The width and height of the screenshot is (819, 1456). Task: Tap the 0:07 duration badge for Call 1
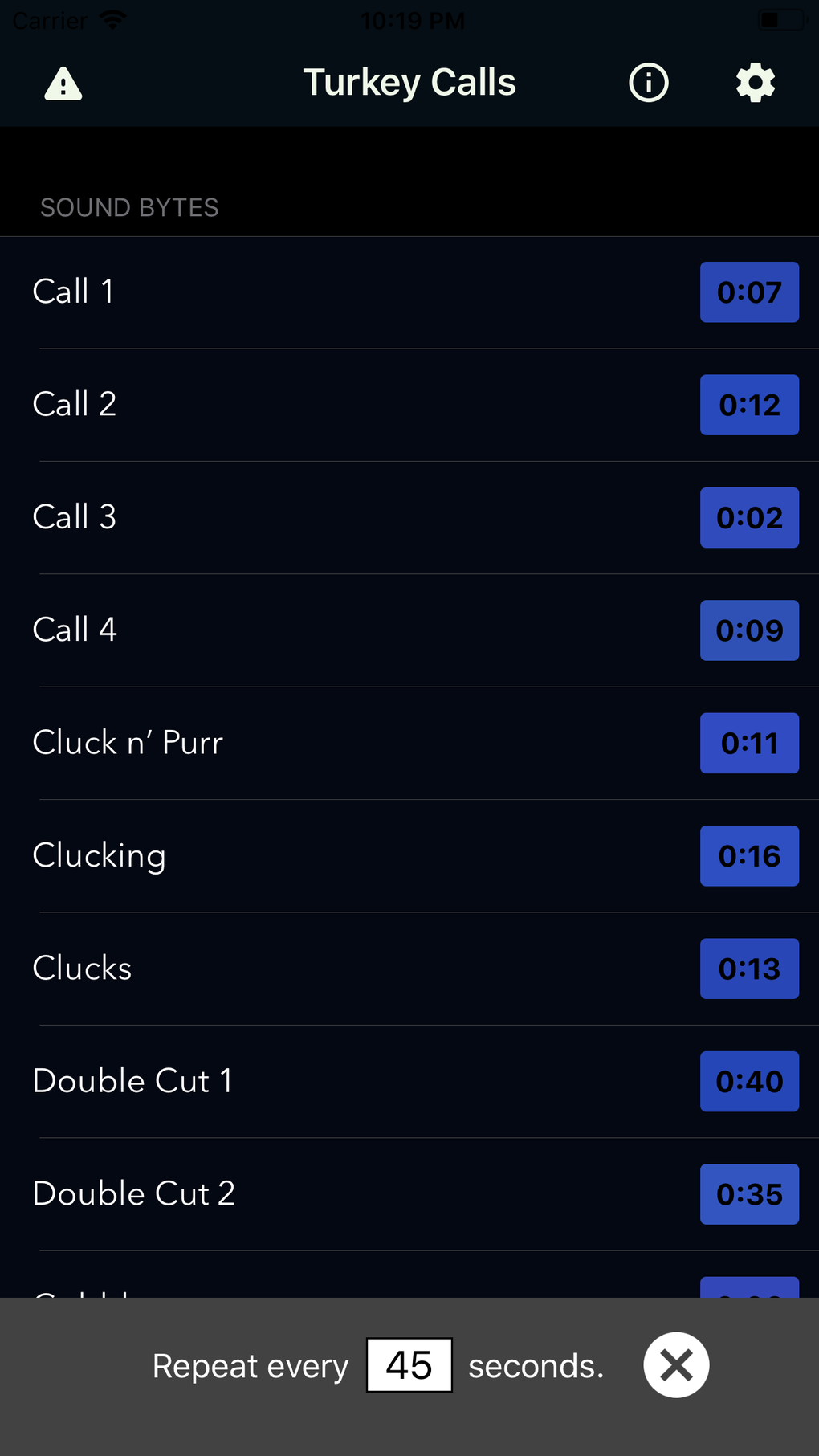tap(748, 292)
